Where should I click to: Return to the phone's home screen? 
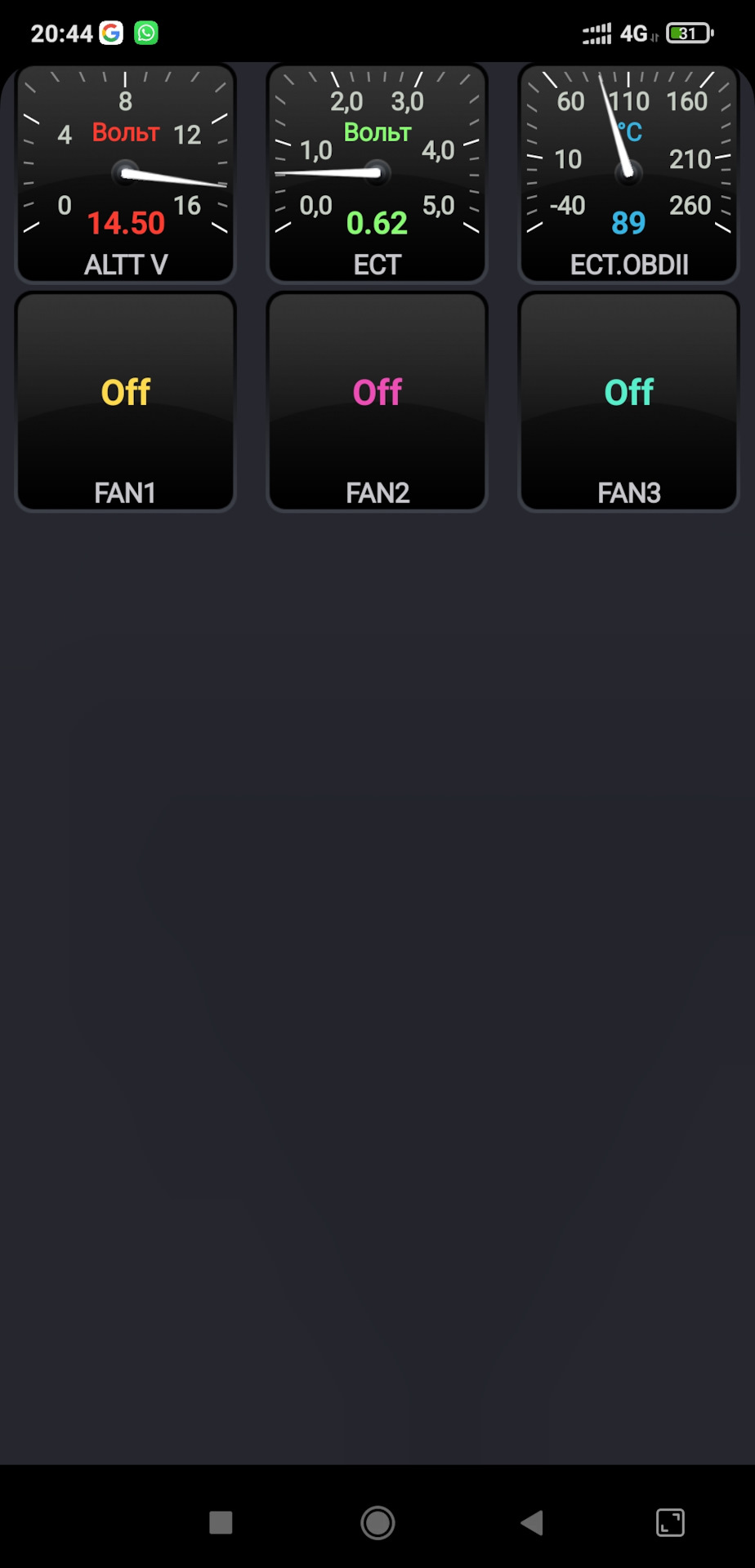pyautogui.click(x=377, y=1522)
